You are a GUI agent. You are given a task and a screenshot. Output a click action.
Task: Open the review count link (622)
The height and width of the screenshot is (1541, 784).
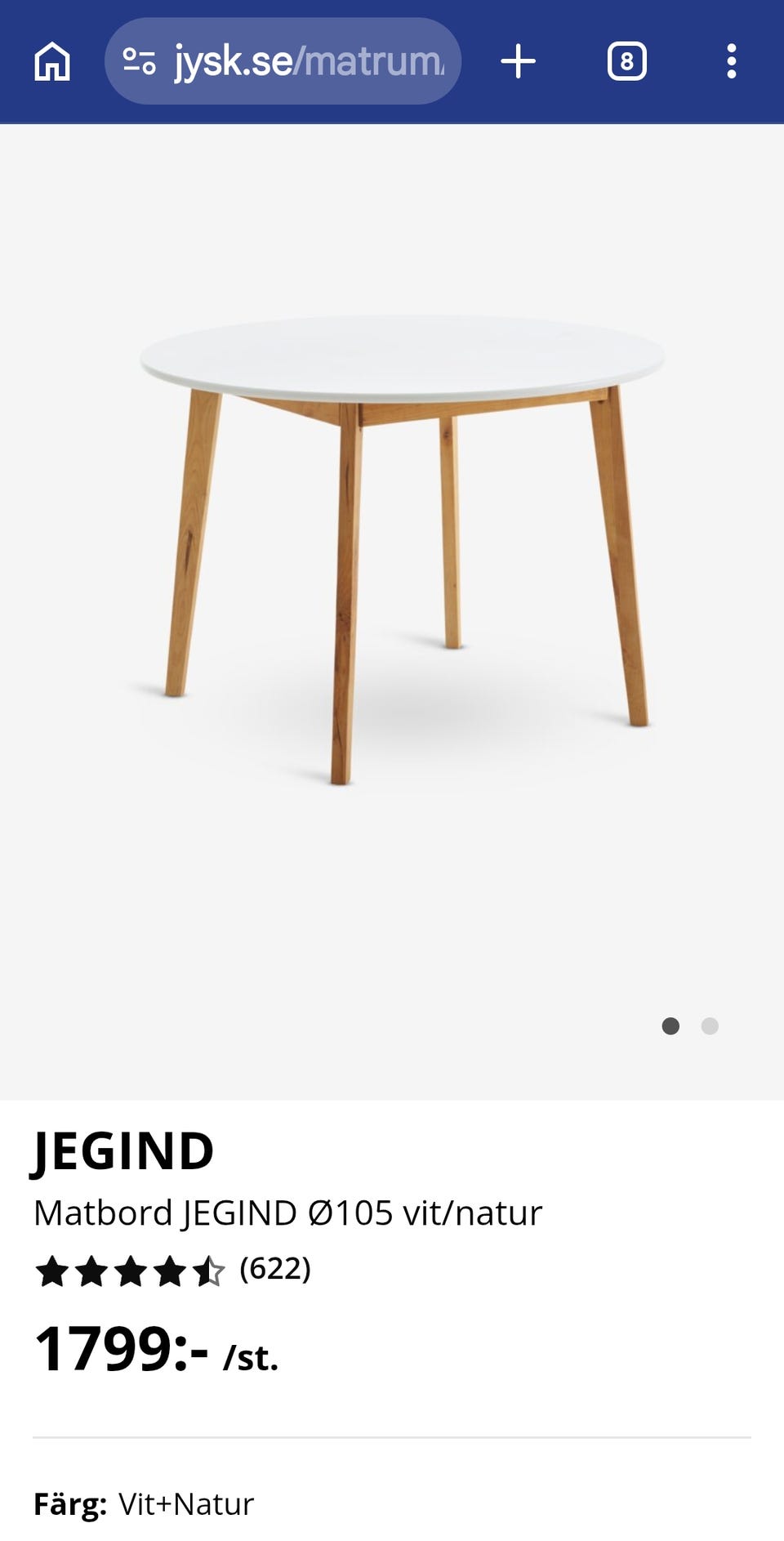tap(274, 1271)
